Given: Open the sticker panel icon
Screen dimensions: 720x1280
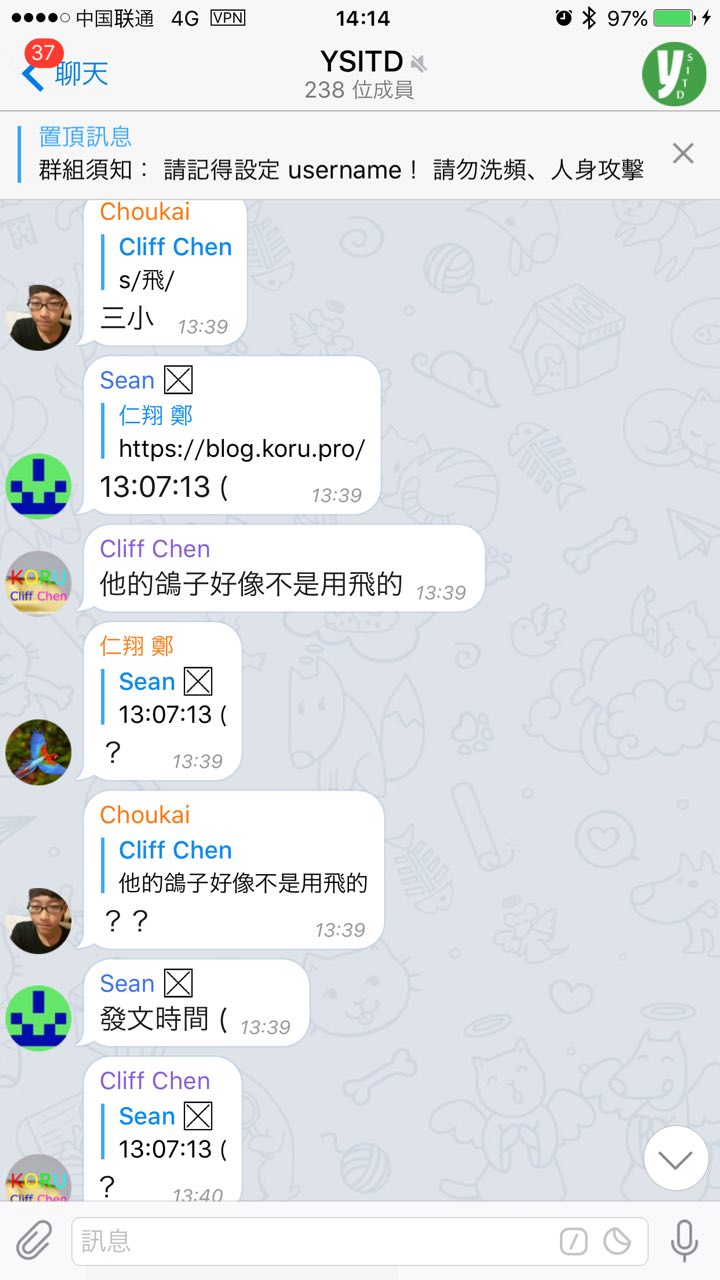Looking at the screenshot, I should (x=617, y=1242).
